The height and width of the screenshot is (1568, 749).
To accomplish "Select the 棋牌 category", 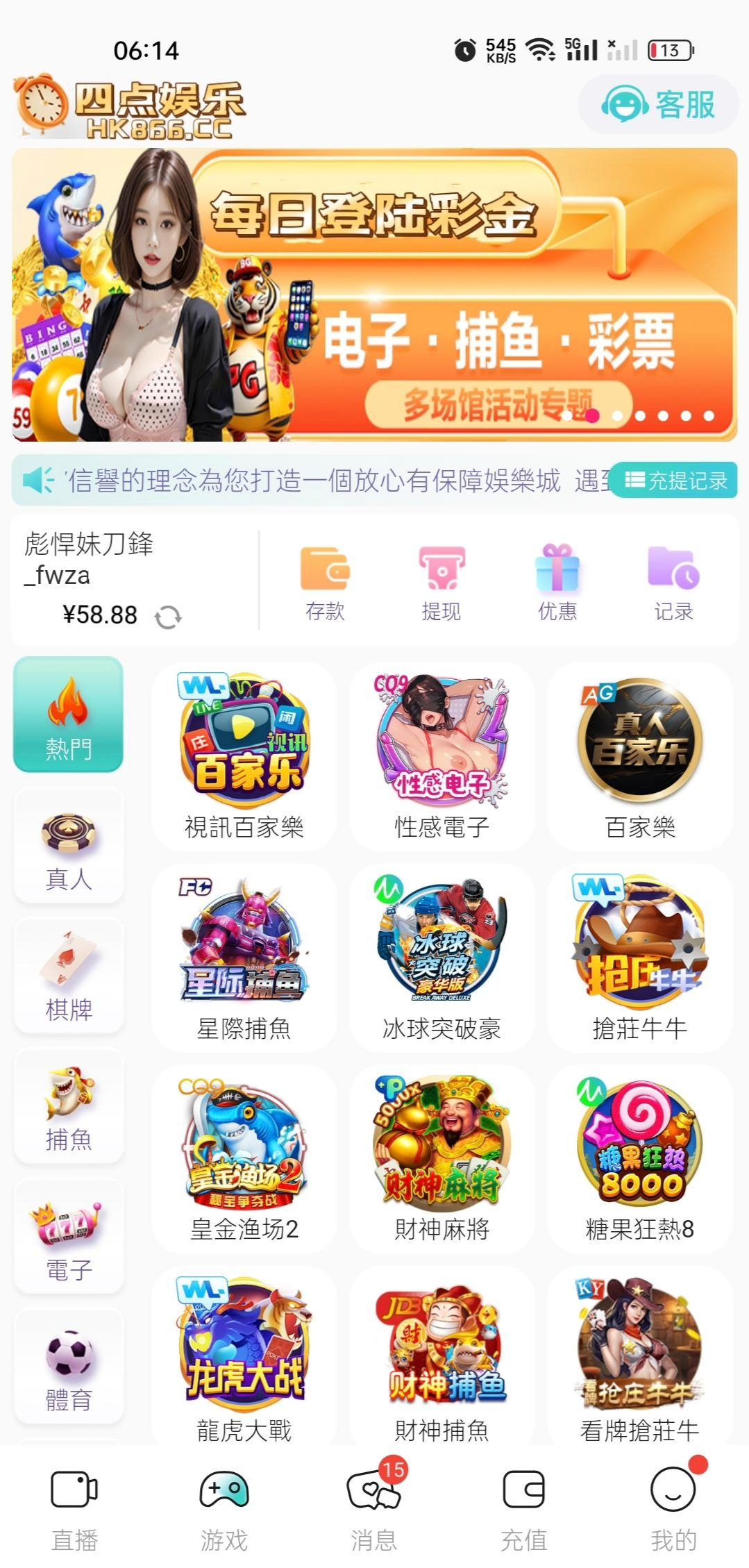I will pyautogui.click(x=69, y=977).
